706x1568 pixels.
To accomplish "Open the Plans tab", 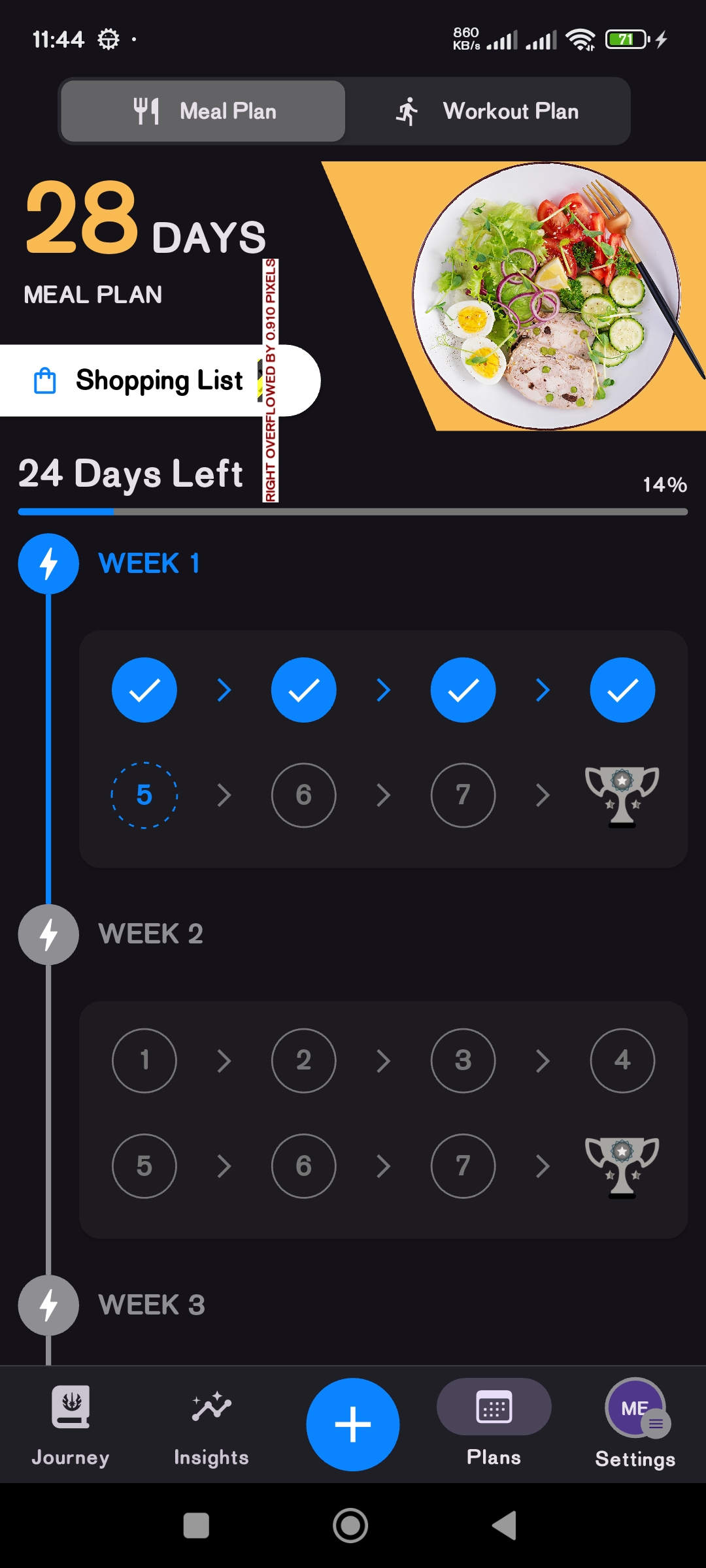I will pos(494,1426).
